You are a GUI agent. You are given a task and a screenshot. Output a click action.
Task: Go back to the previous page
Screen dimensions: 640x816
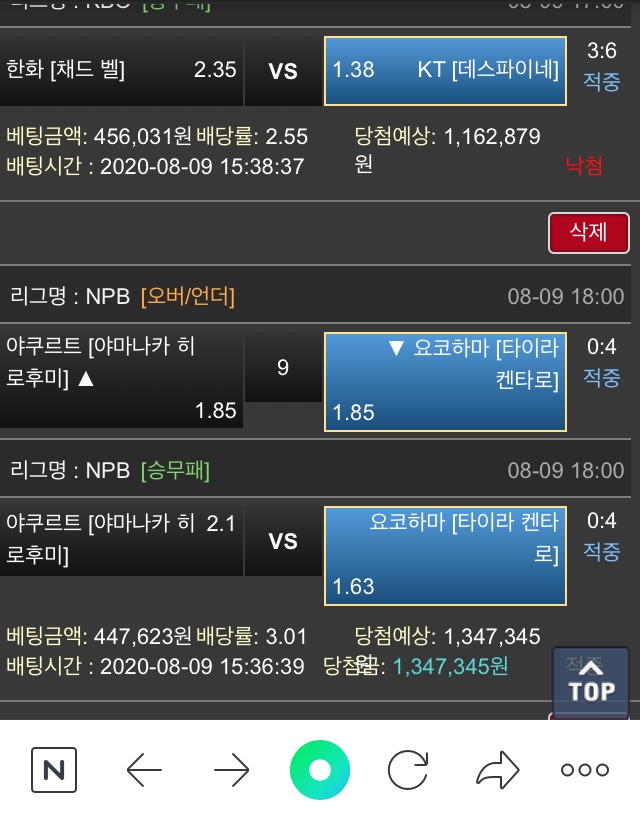(x=144, y=769)
